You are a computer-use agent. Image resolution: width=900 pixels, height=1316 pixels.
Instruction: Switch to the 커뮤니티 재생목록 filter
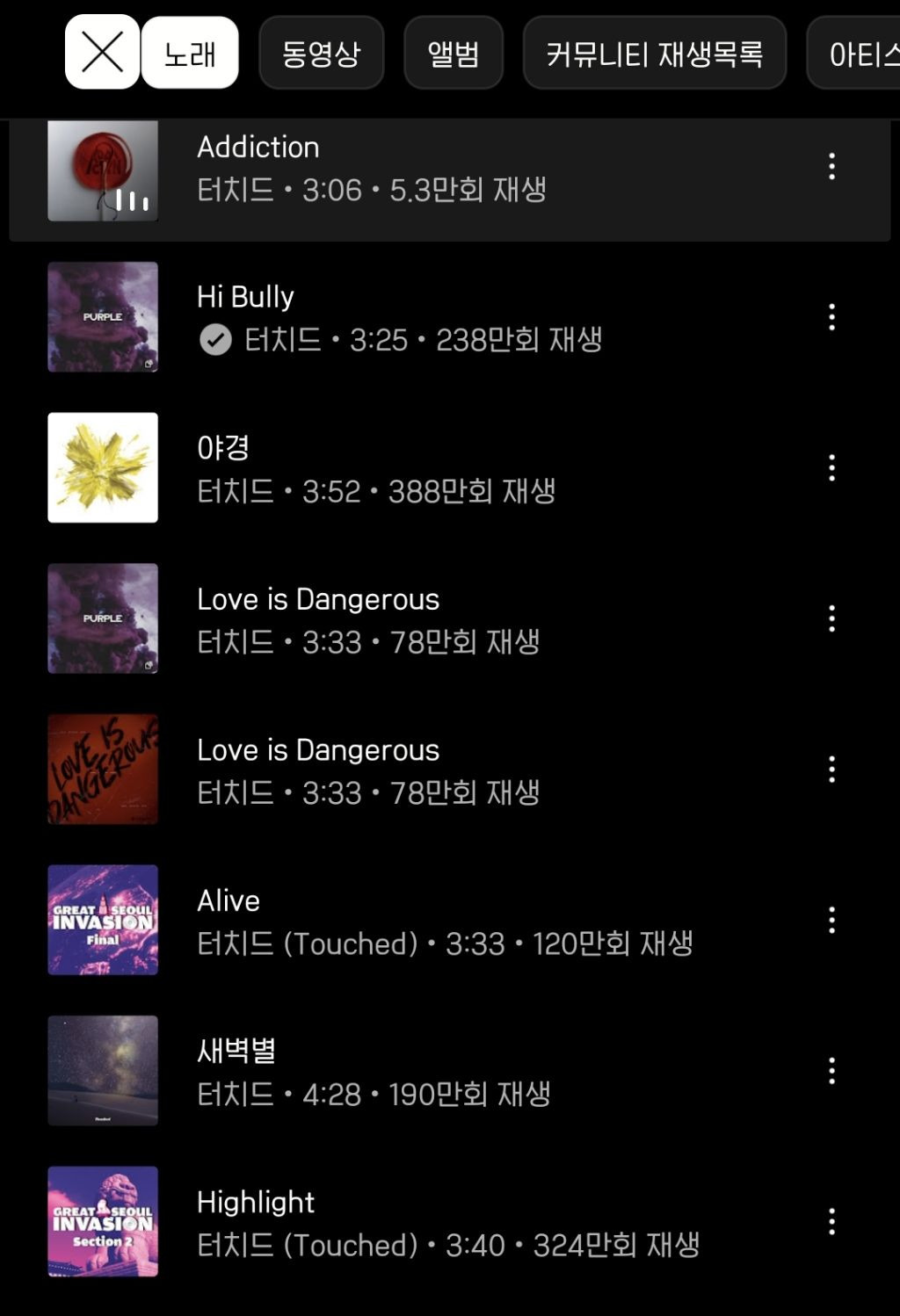(x=655, y=54)
